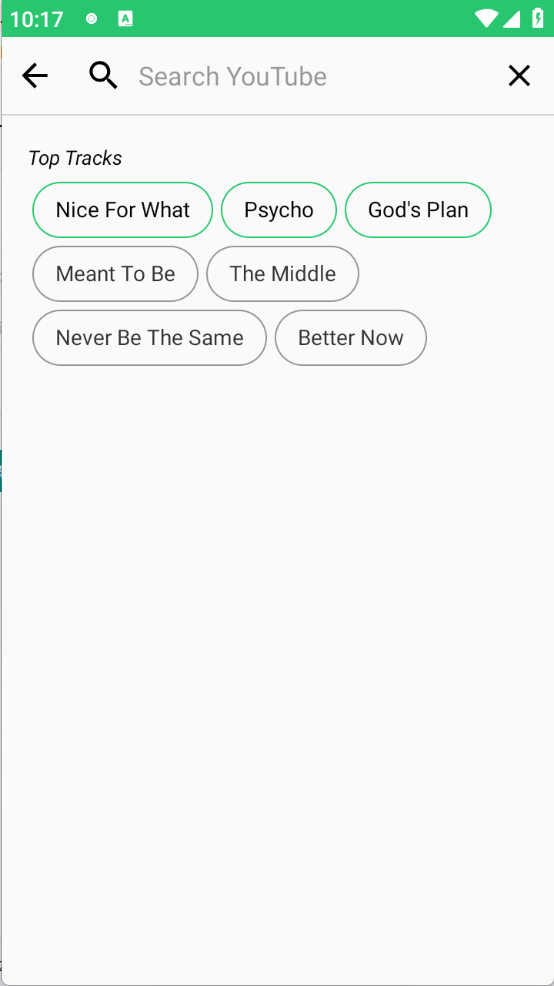The width and height of the screenshot is (554, 986).
Task: Tap The Middle track chip
Action: [282, 274]
